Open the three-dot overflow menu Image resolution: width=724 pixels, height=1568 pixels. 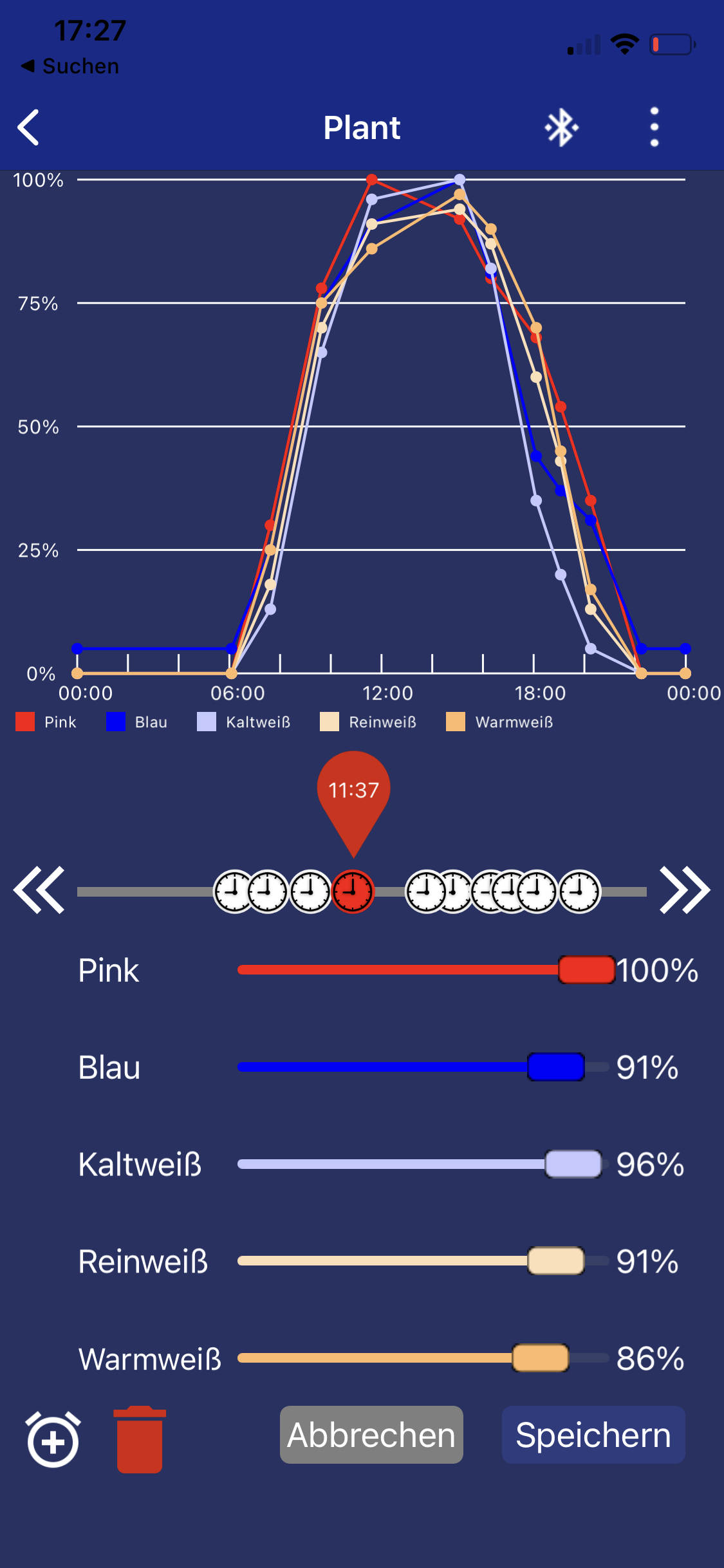pyautogui.click(x=654, y=127)
